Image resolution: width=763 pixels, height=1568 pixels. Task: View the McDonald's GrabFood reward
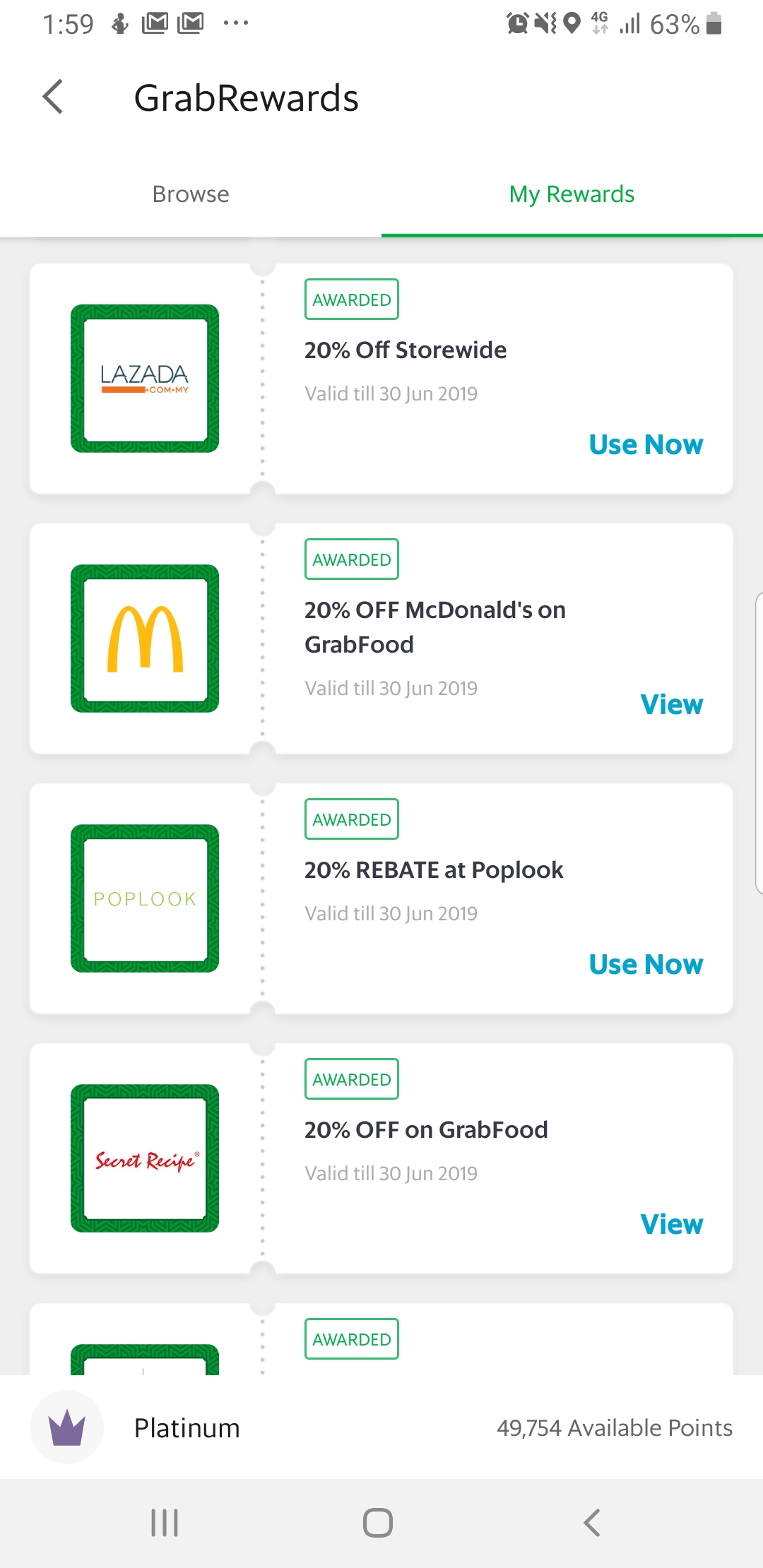[671, 704]
